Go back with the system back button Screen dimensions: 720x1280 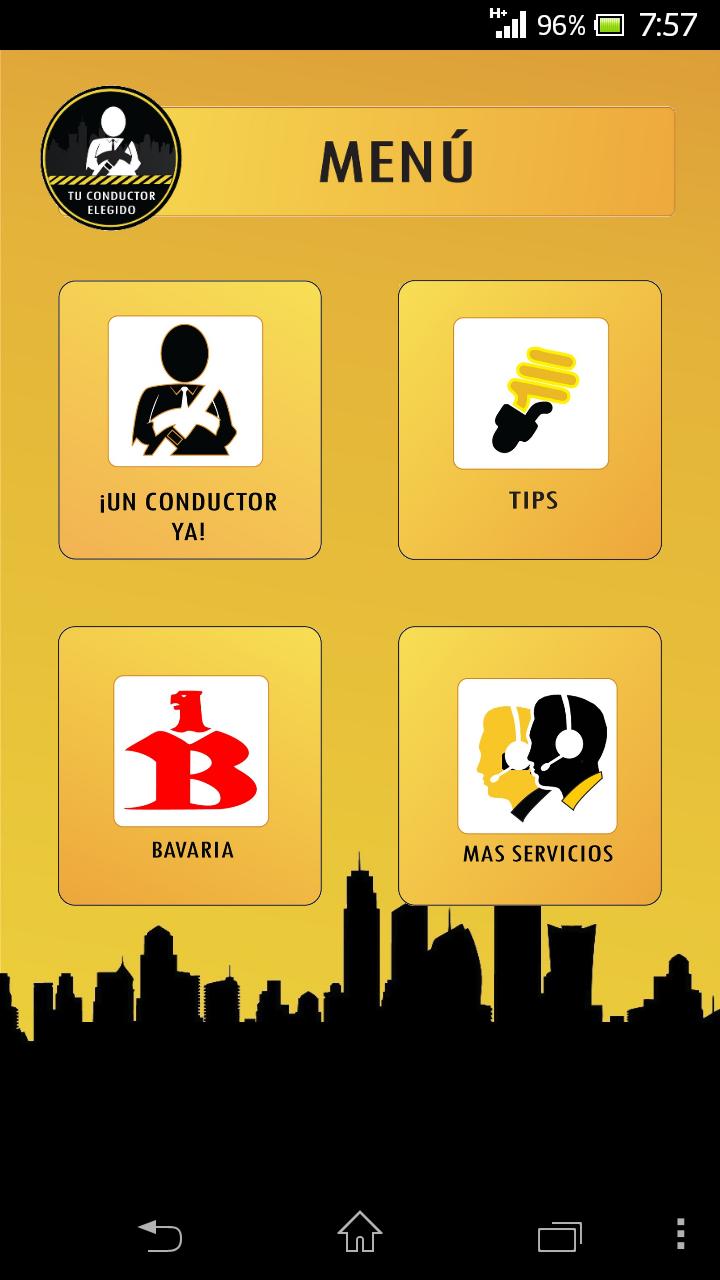[160, 1235]
